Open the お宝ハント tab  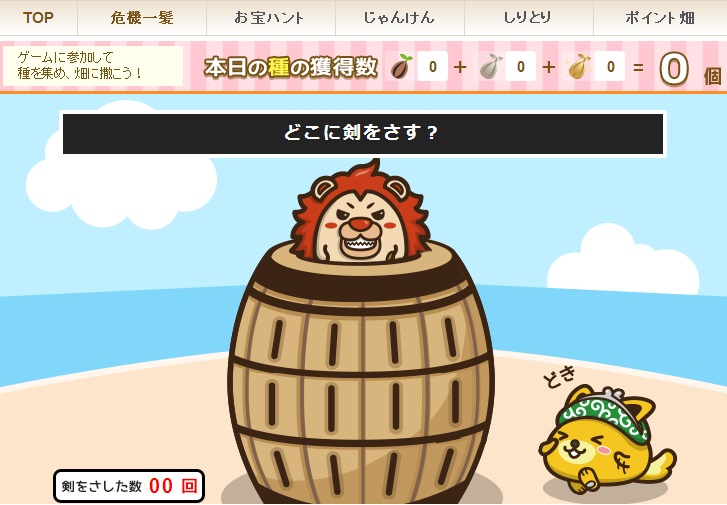[270, 18]
